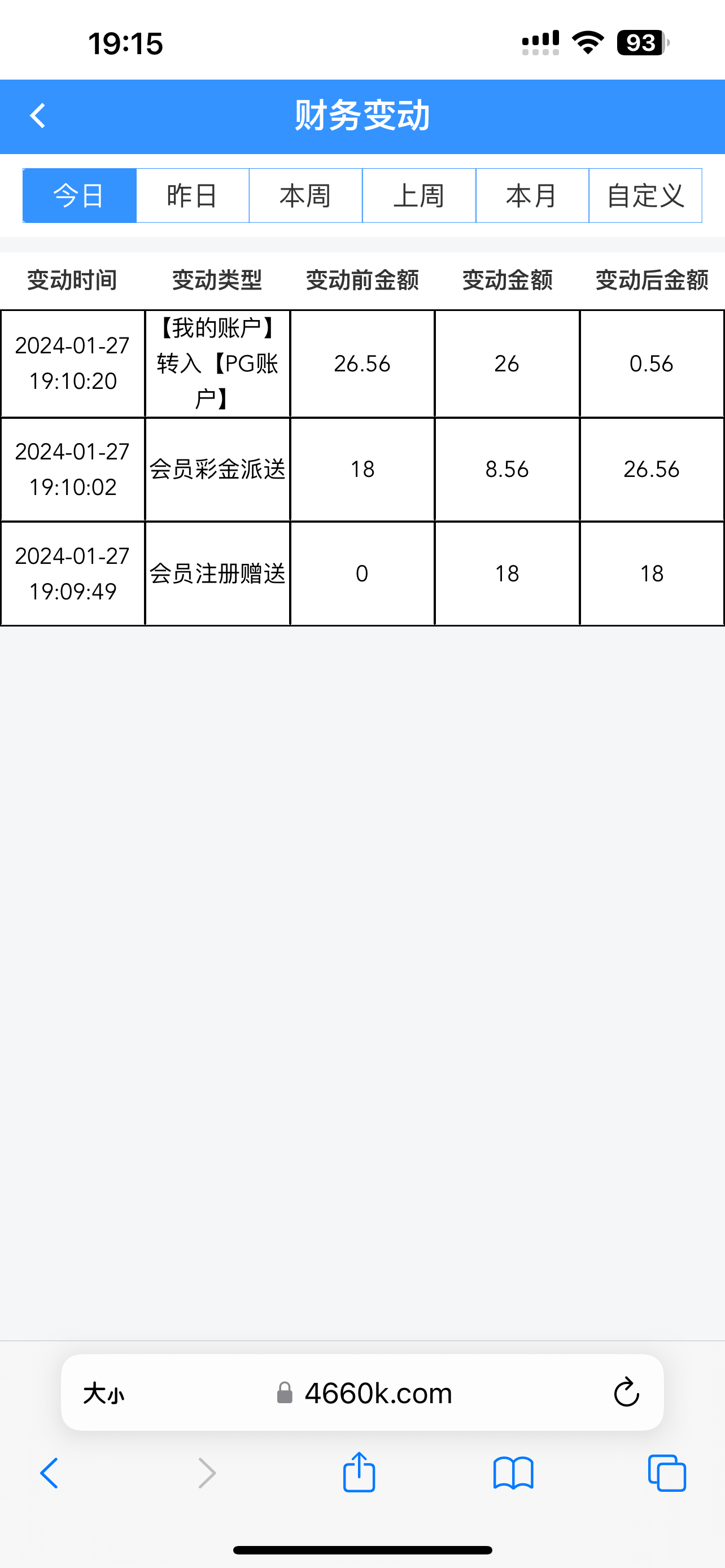Reload the page in Safari
Screen dimensions: 725x1568
626,1392
